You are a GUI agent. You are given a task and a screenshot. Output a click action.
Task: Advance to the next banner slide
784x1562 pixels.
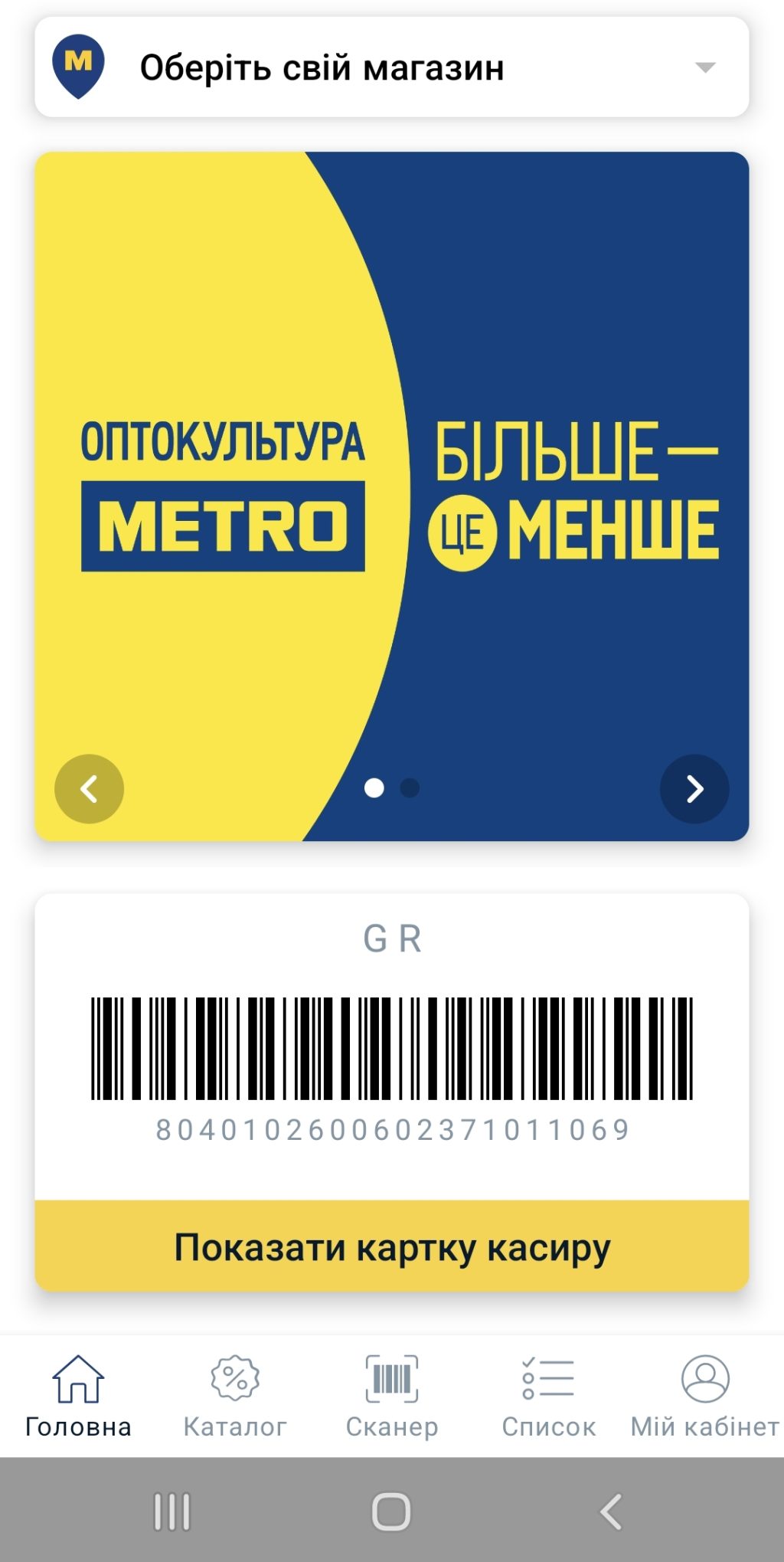694,789
